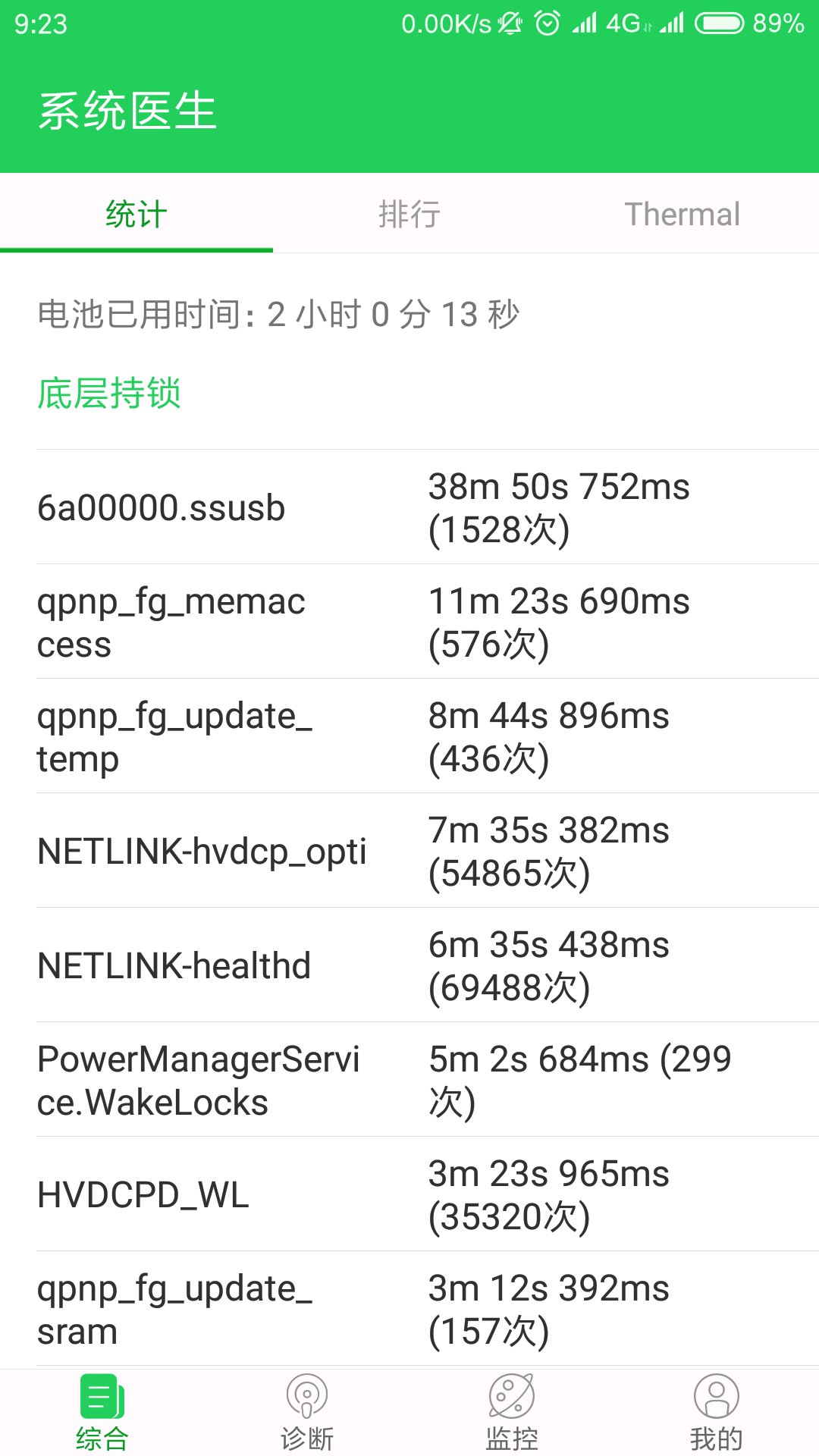Screen dimensions: 819x1456
Task: Open the Thermal tab
Action: pos(682,214)
